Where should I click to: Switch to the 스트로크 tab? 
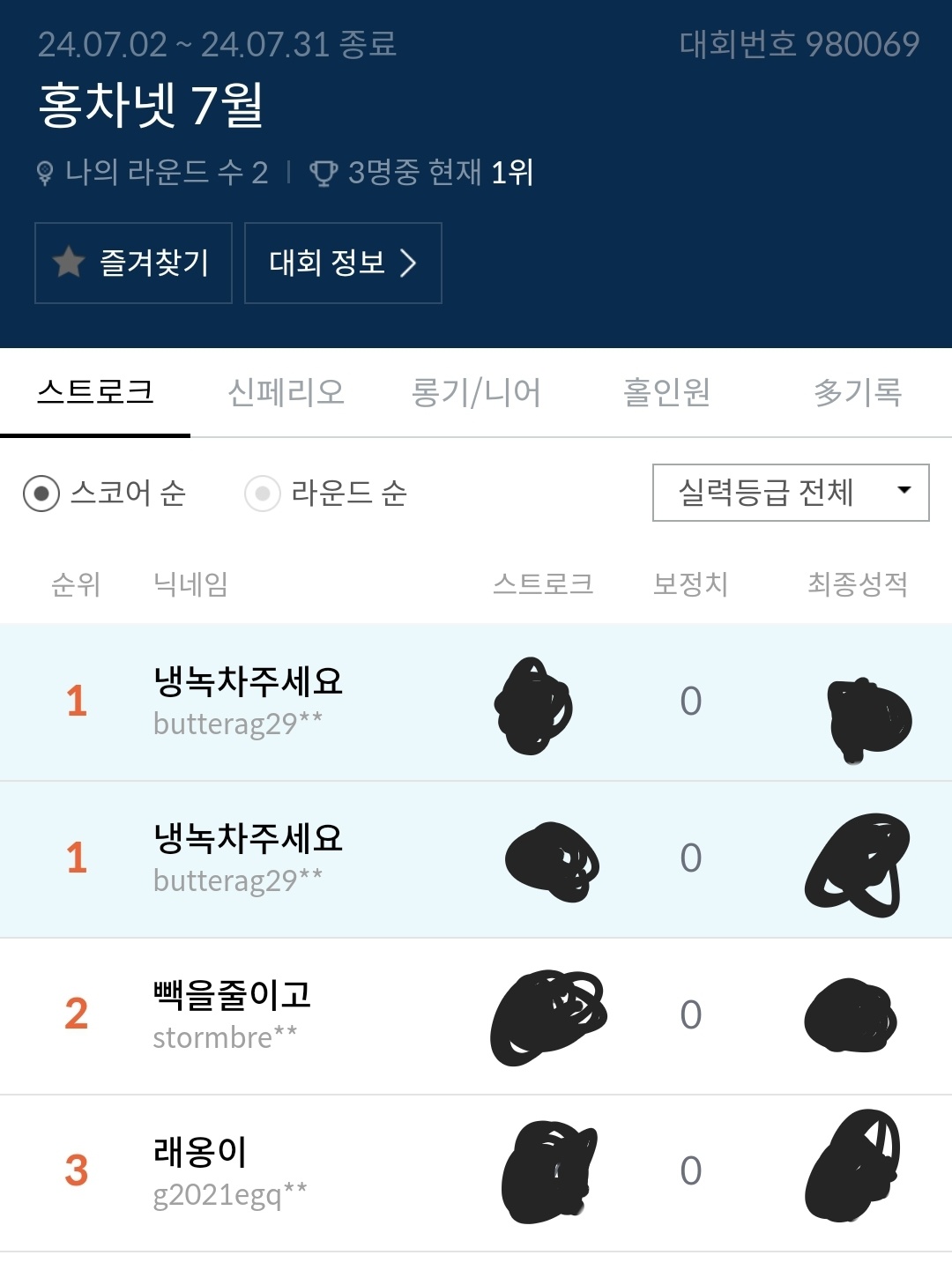click(95, 392)
